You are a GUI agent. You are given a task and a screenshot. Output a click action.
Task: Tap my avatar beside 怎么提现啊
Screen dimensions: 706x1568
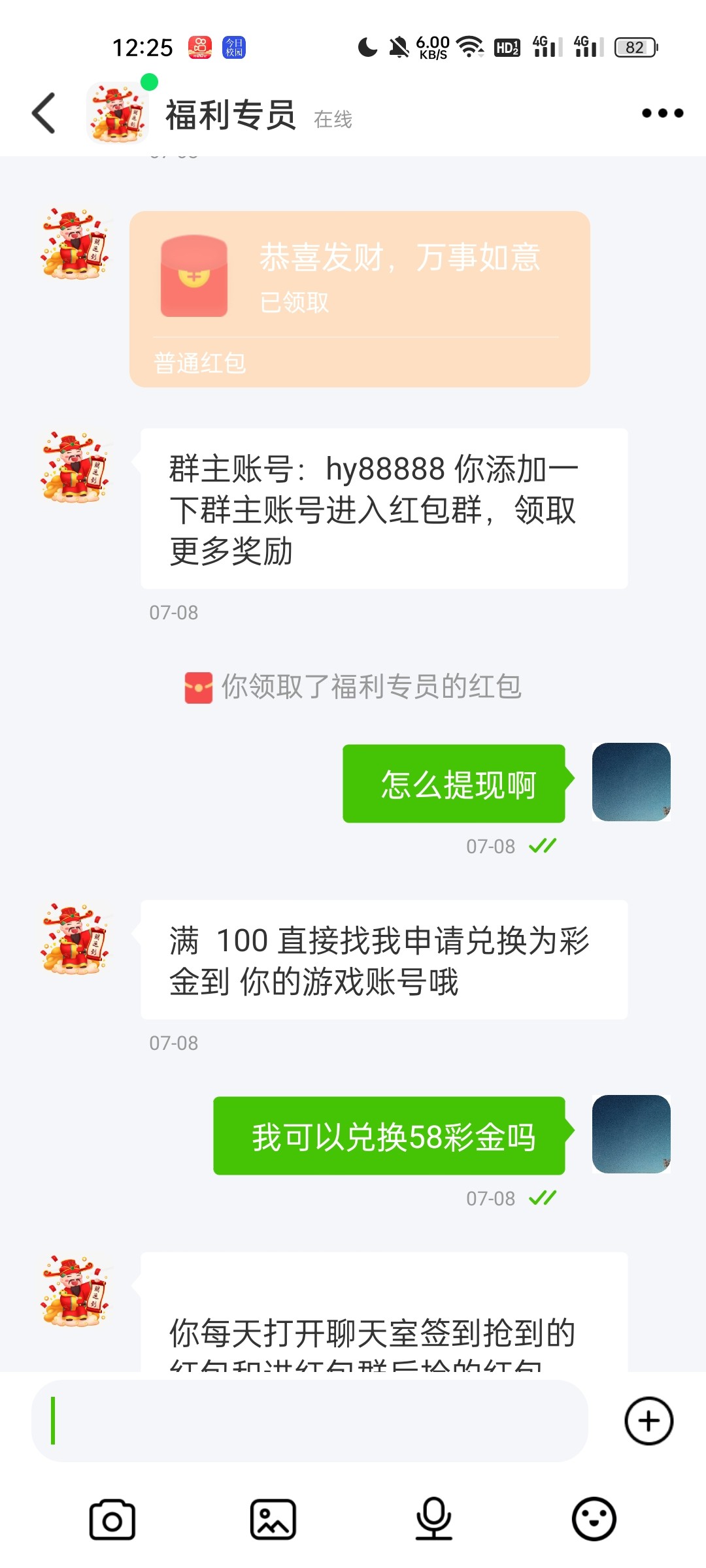tap(631, 782)
